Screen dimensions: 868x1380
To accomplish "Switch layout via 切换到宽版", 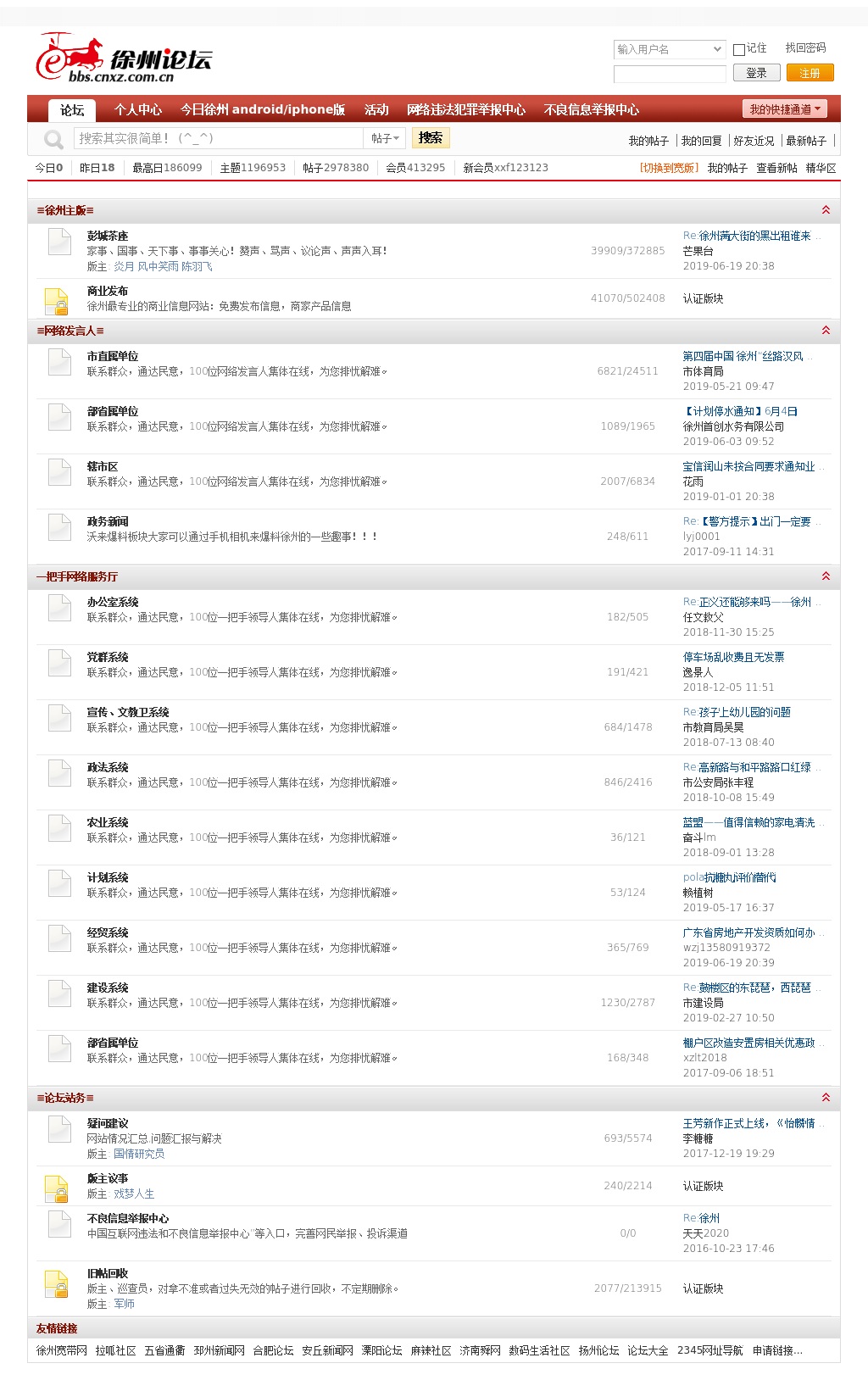I will pos(669,168).
